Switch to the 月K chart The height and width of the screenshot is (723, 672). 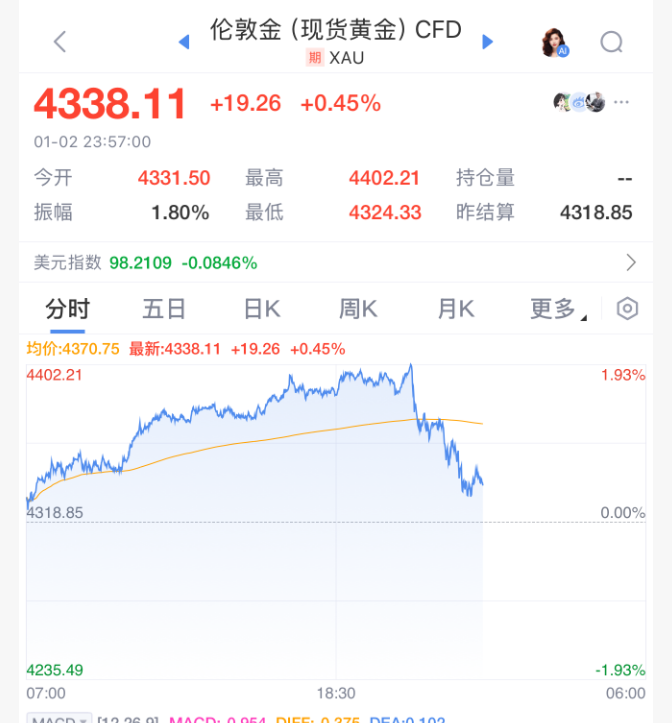point(455,309)
